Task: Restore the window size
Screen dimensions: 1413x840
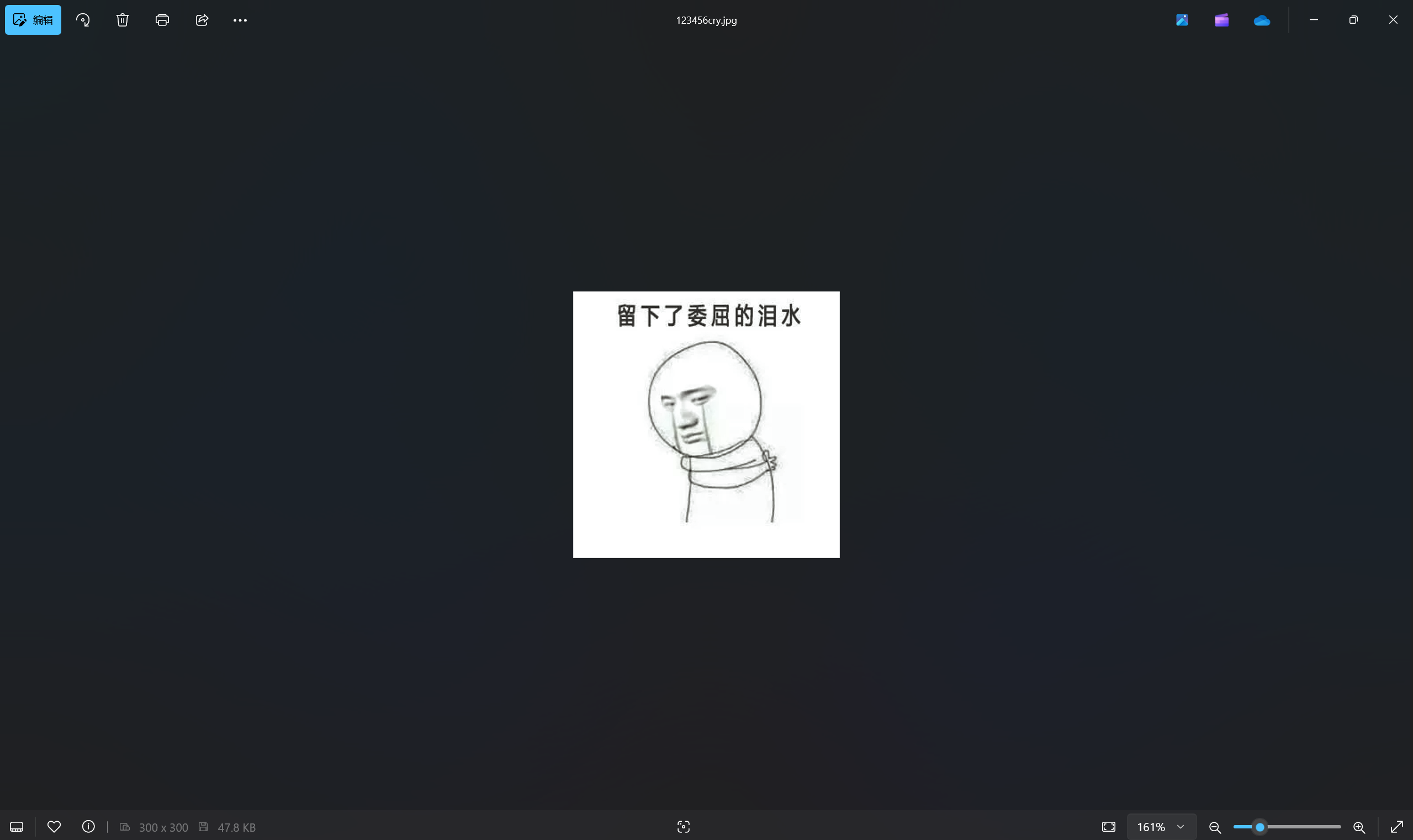Action: point(1353,20)
